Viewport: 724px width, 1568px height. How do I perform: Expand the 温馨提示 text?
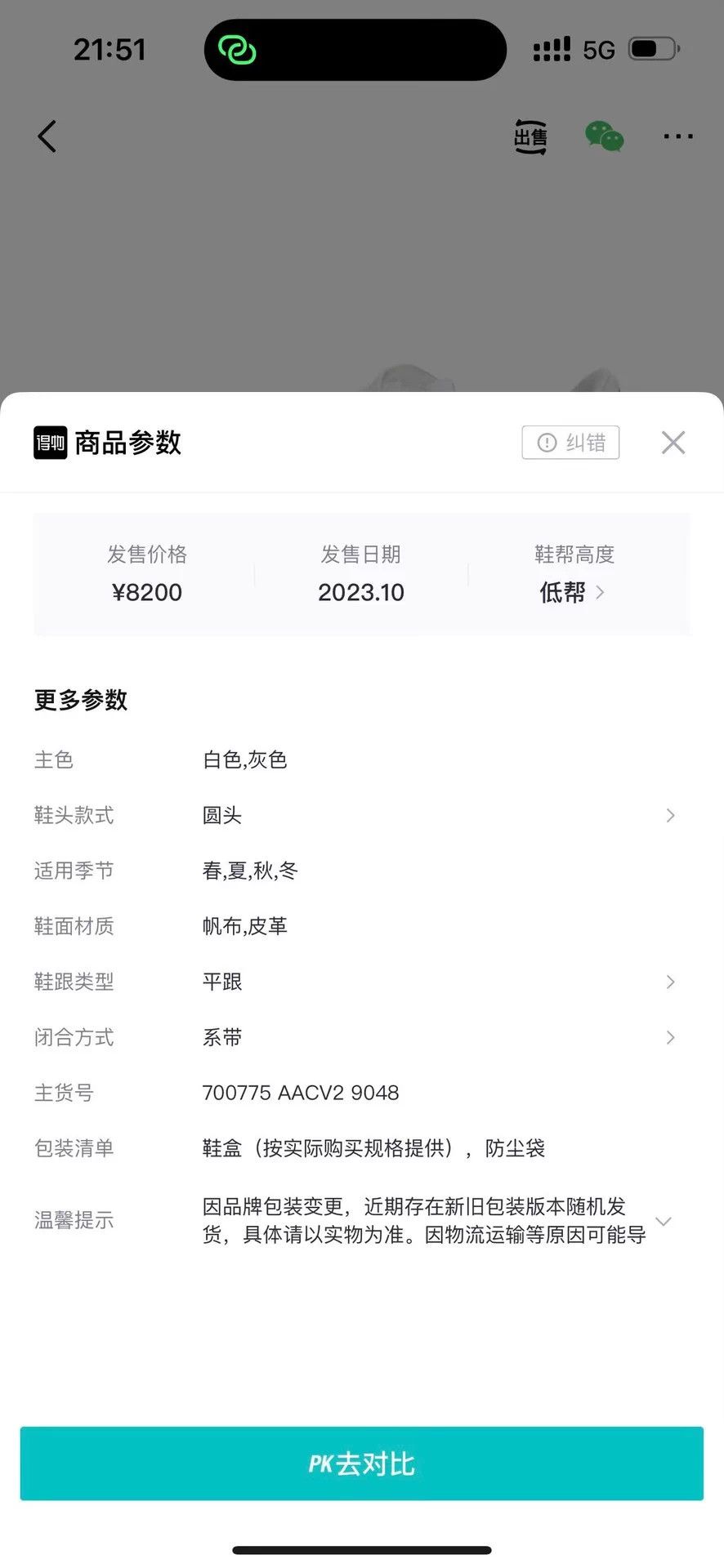click(x=664, y=1221)
